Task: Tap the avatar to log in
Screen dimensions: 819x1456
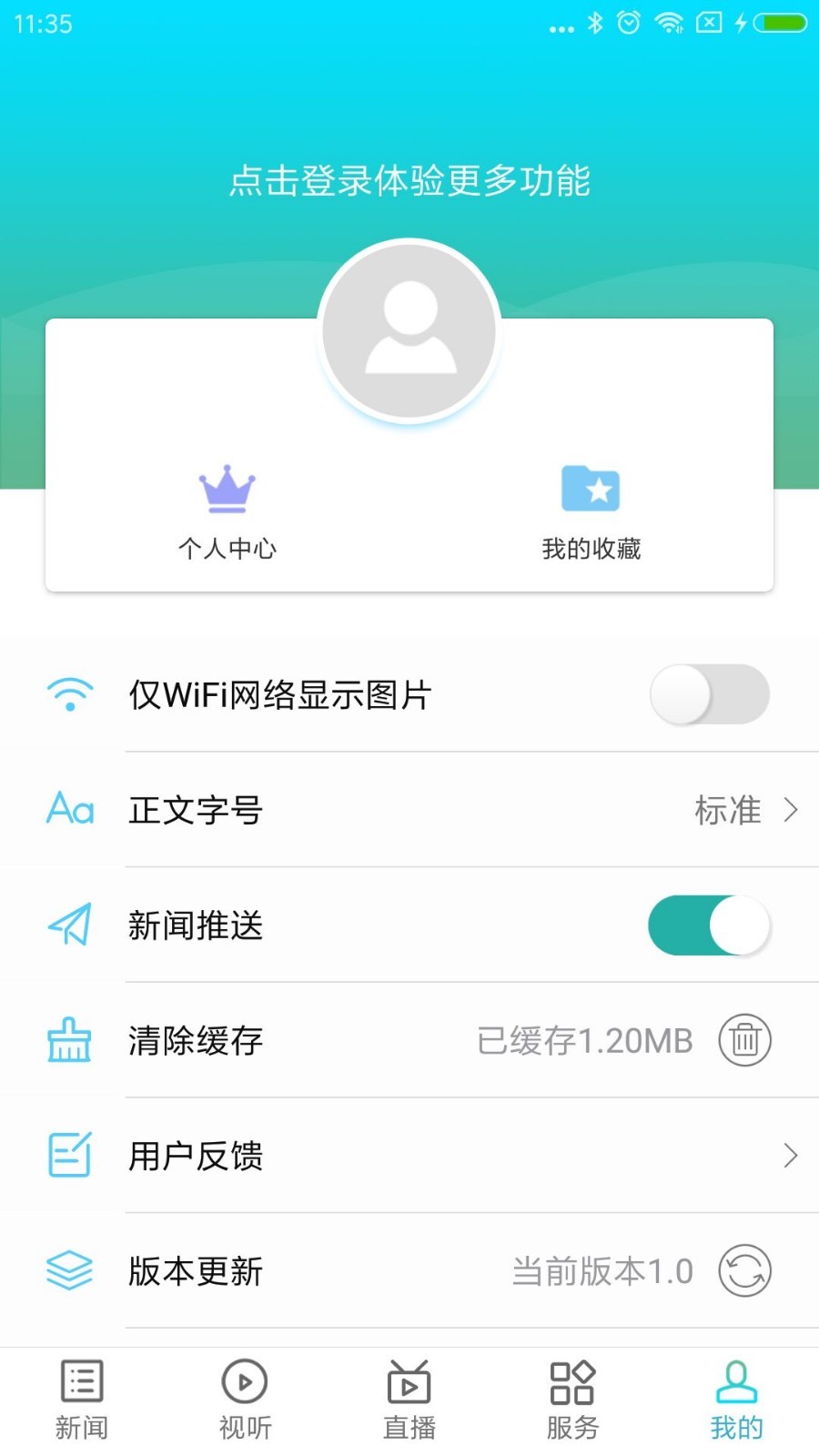Action: coord(409,330)
